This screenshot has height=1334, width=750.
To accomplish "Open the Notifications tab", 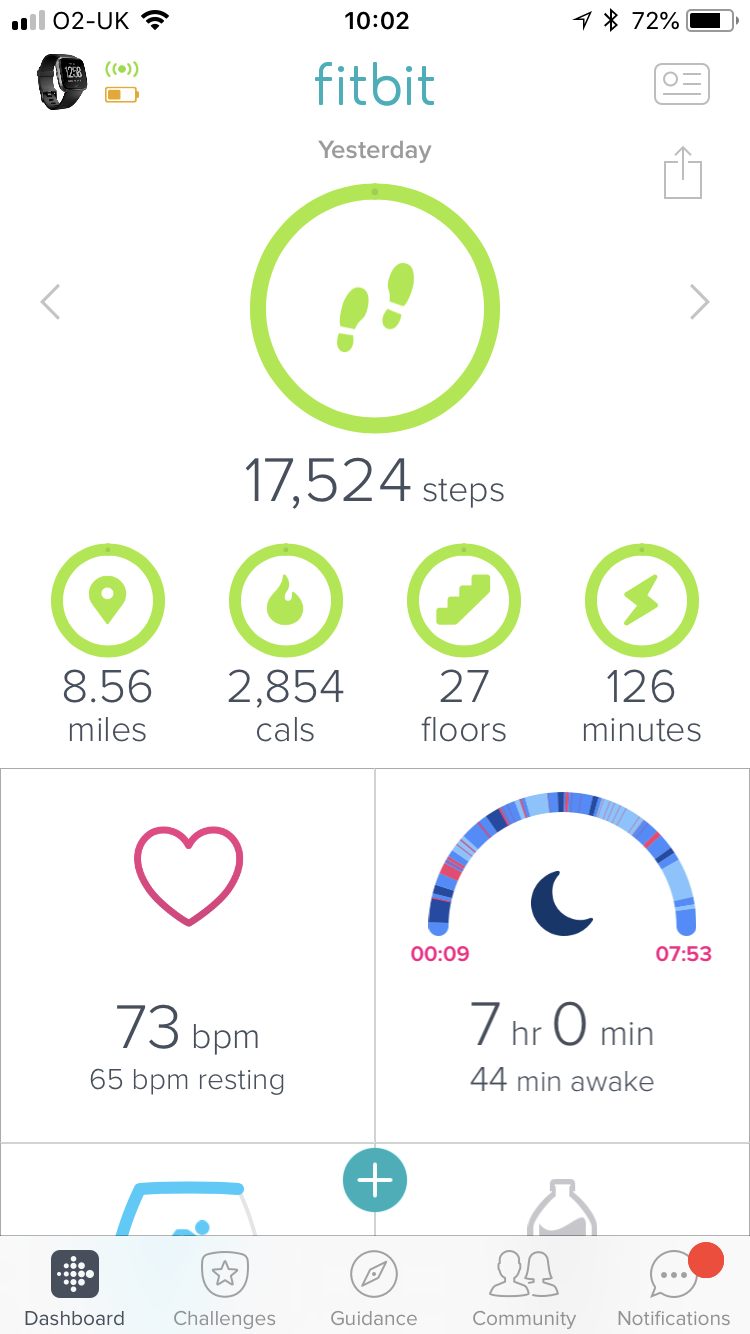I will [x=674, y=1288].
